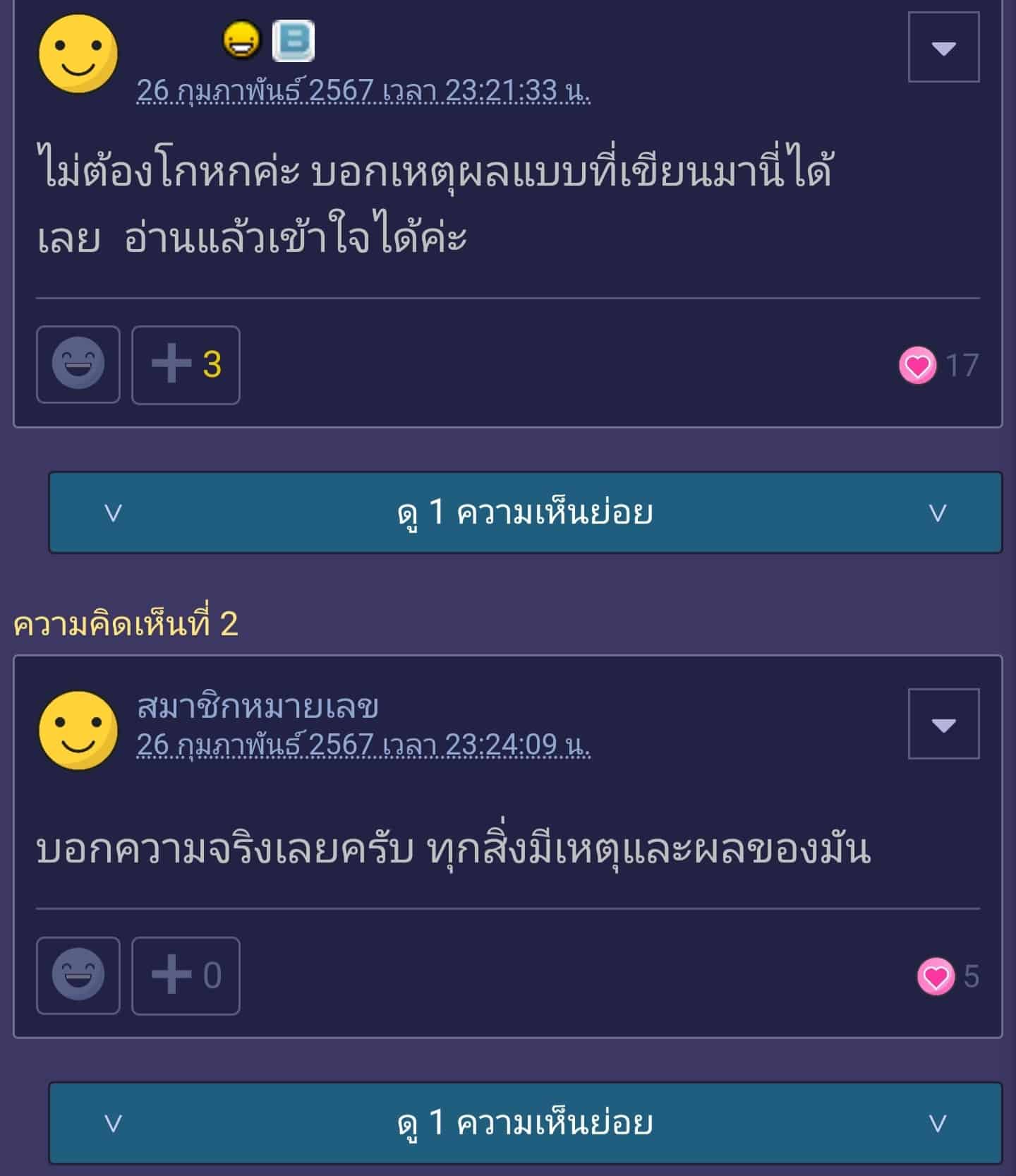Expand 1 sub-comment under first comment
Screen dimensions: 1016x1176
tap(525, 512)
